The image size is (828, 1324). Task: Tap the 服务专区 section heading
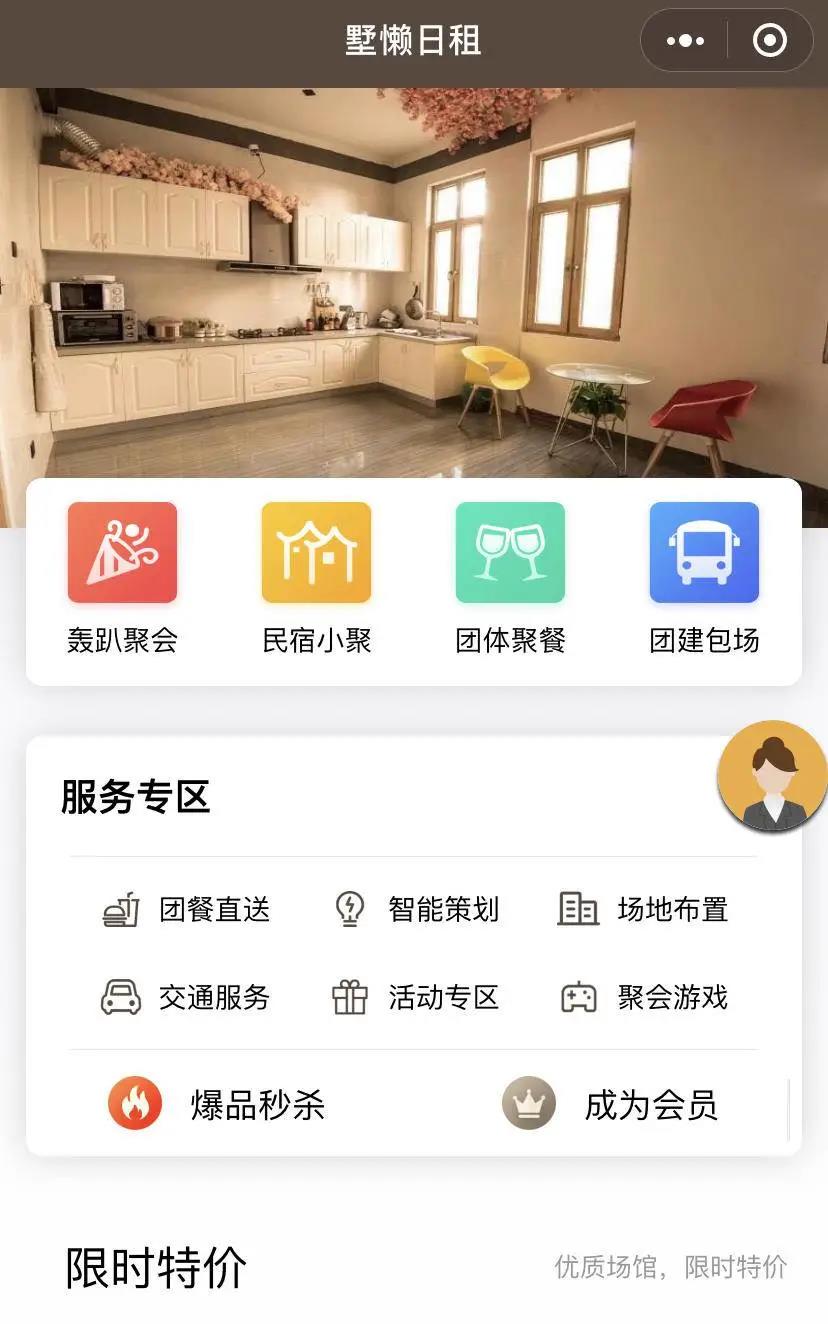(x=136, y=797)
